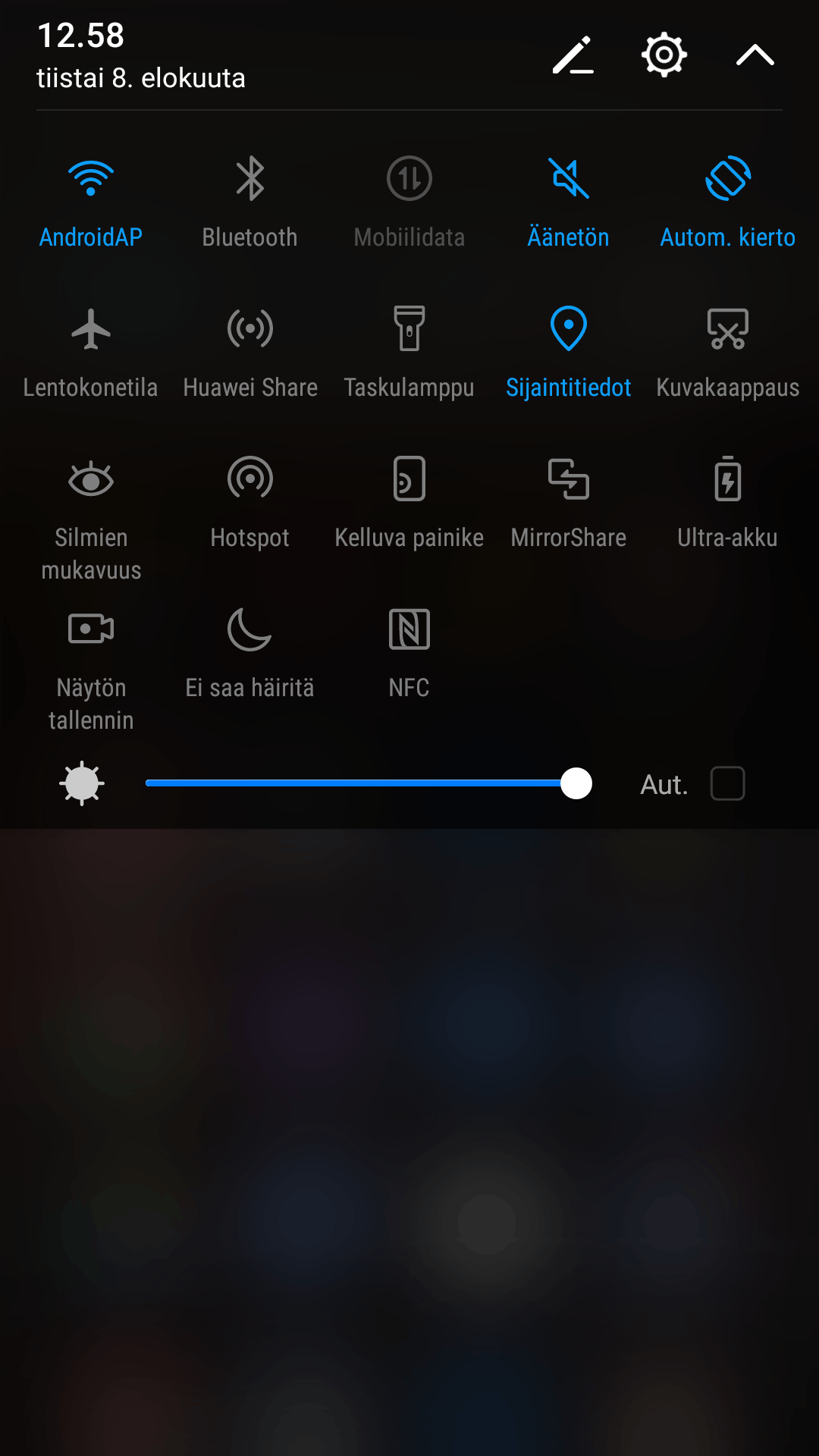Open system settings via gear icon
Viewport: 819px width, 1456px height.
tap(664, 55)
